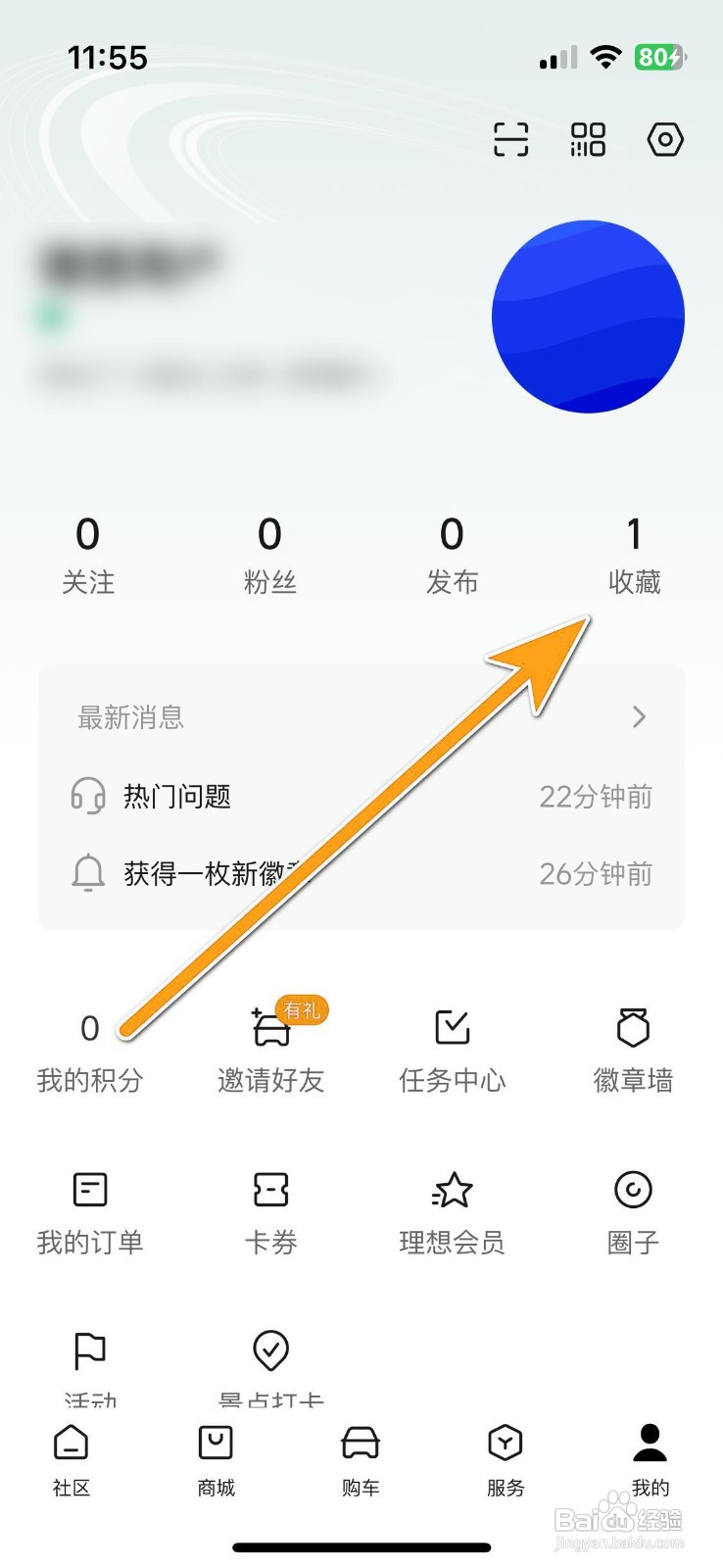723x1568 pixels.
Task: Open 任务中心 (Task Center)
Action: point(452,1047)
